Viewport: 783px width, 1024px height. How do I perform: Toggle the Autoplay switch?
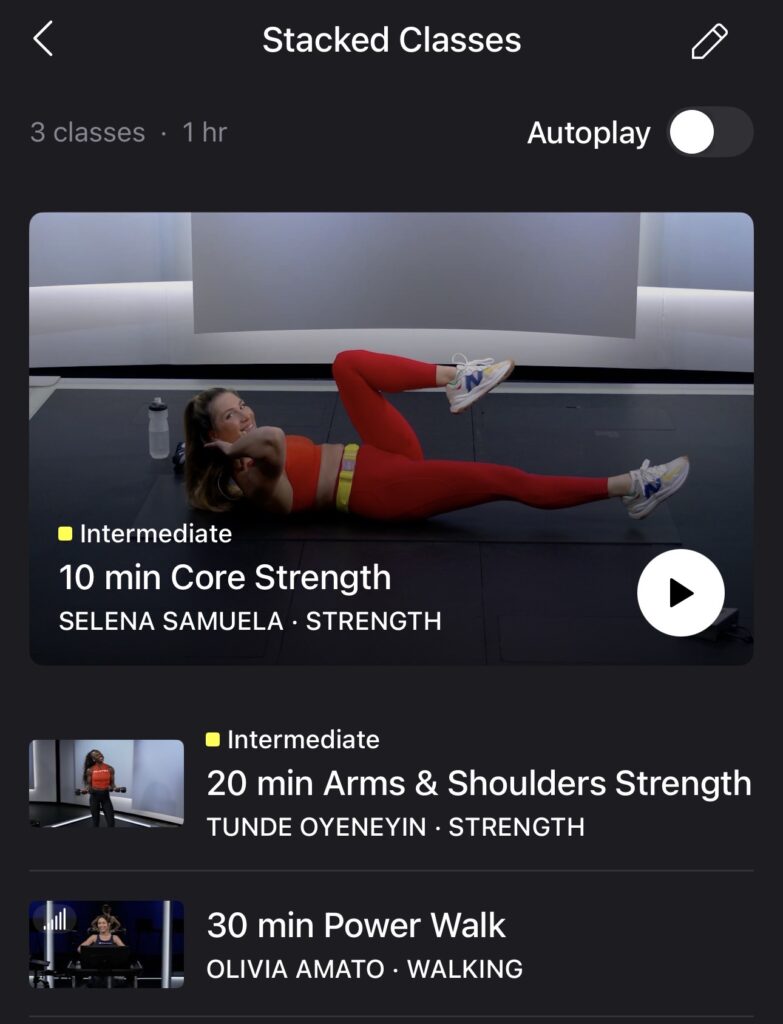[709, 132]
